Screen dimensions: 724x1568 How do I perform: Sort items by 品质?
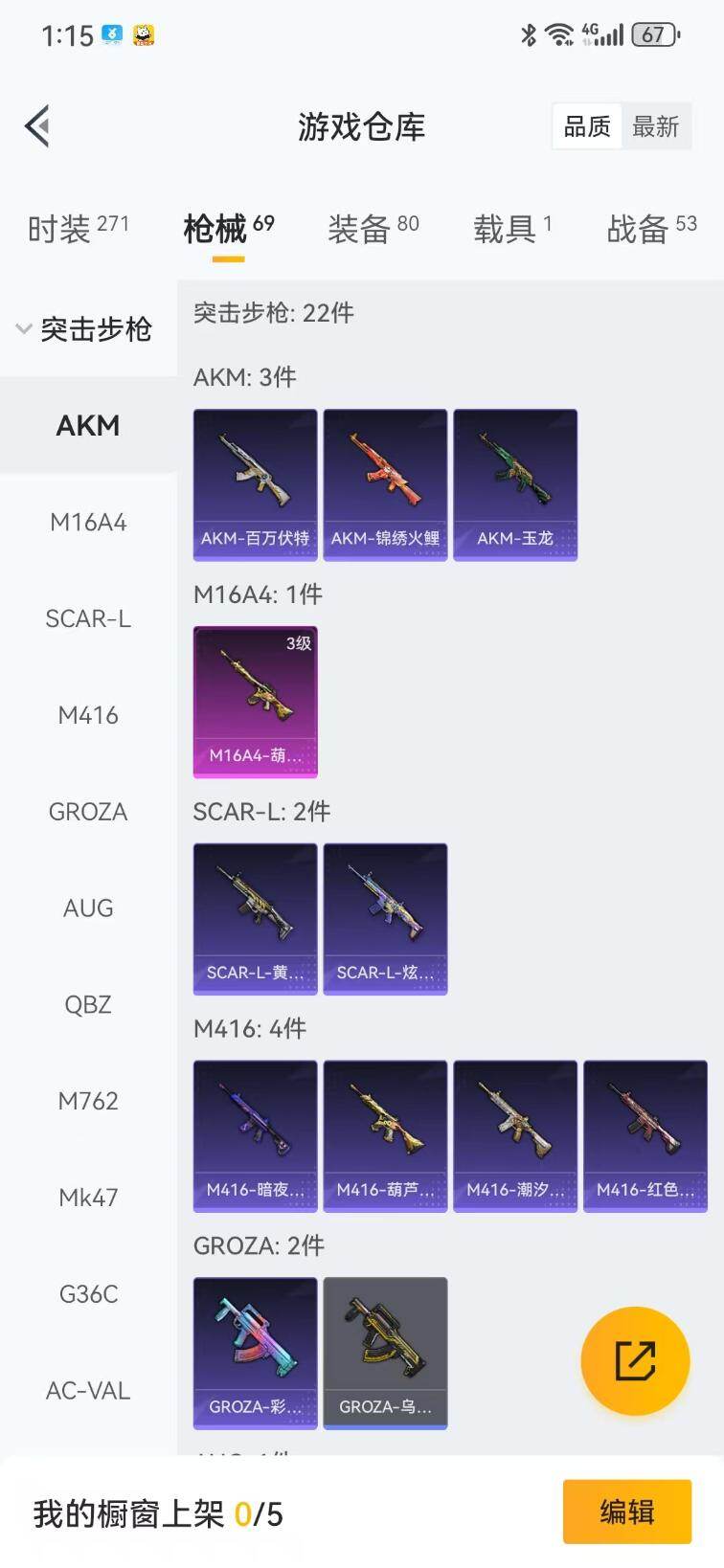pos(587,126)
